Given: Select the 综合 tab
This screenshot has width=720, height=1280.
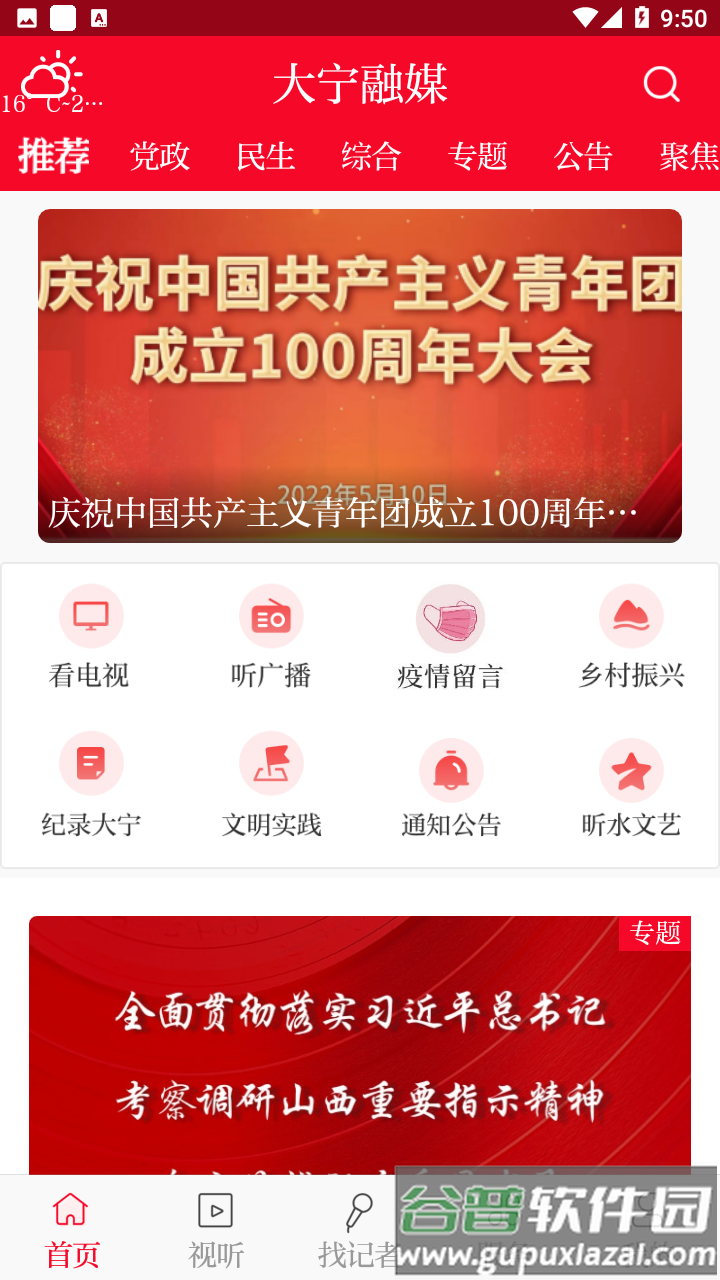Looking at the screenshot, I should [x=371, y=157].
